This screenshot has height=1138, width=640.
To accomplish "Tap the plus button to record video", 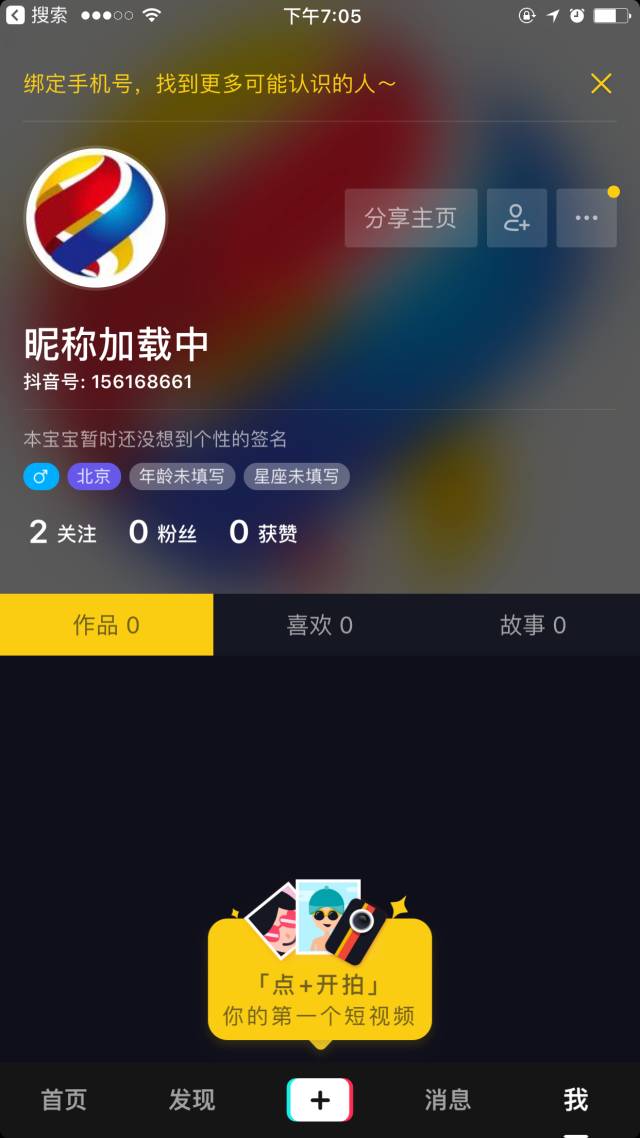I will [320, 1100].
